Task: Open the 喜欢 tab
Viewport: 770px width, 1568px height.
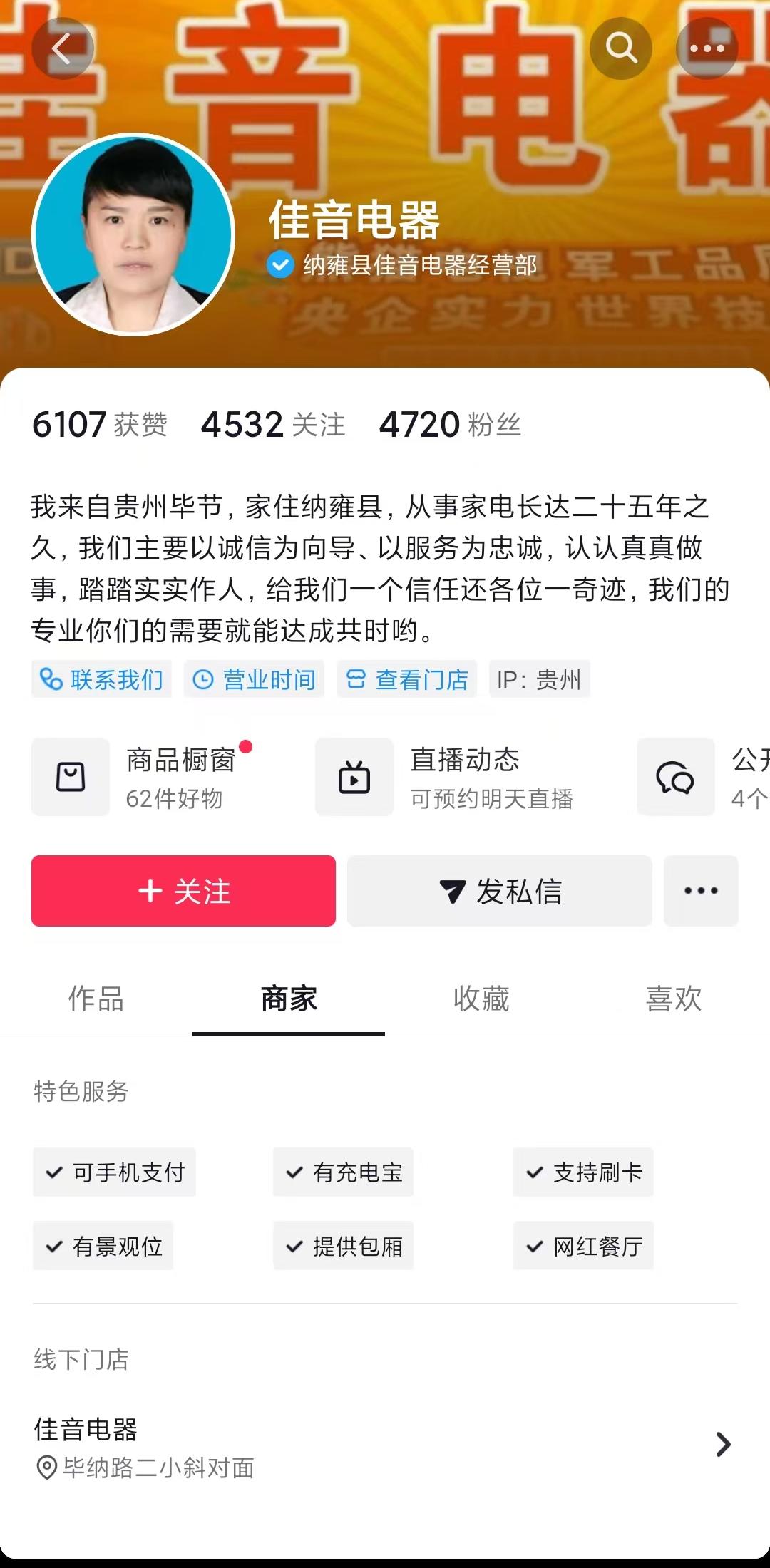Action: (674, 999)
